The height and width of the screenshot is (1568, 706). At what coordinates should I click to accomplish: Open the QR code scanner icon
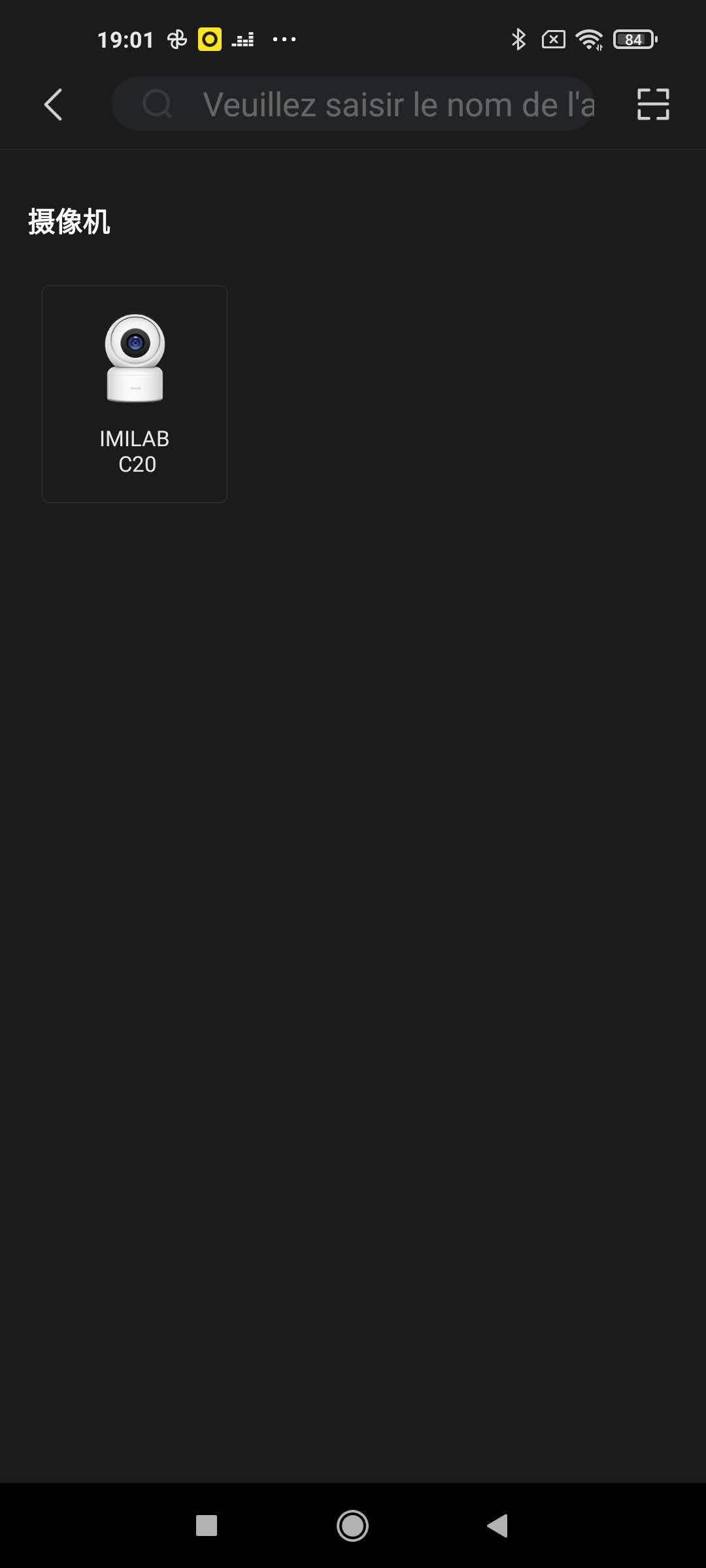652,105
